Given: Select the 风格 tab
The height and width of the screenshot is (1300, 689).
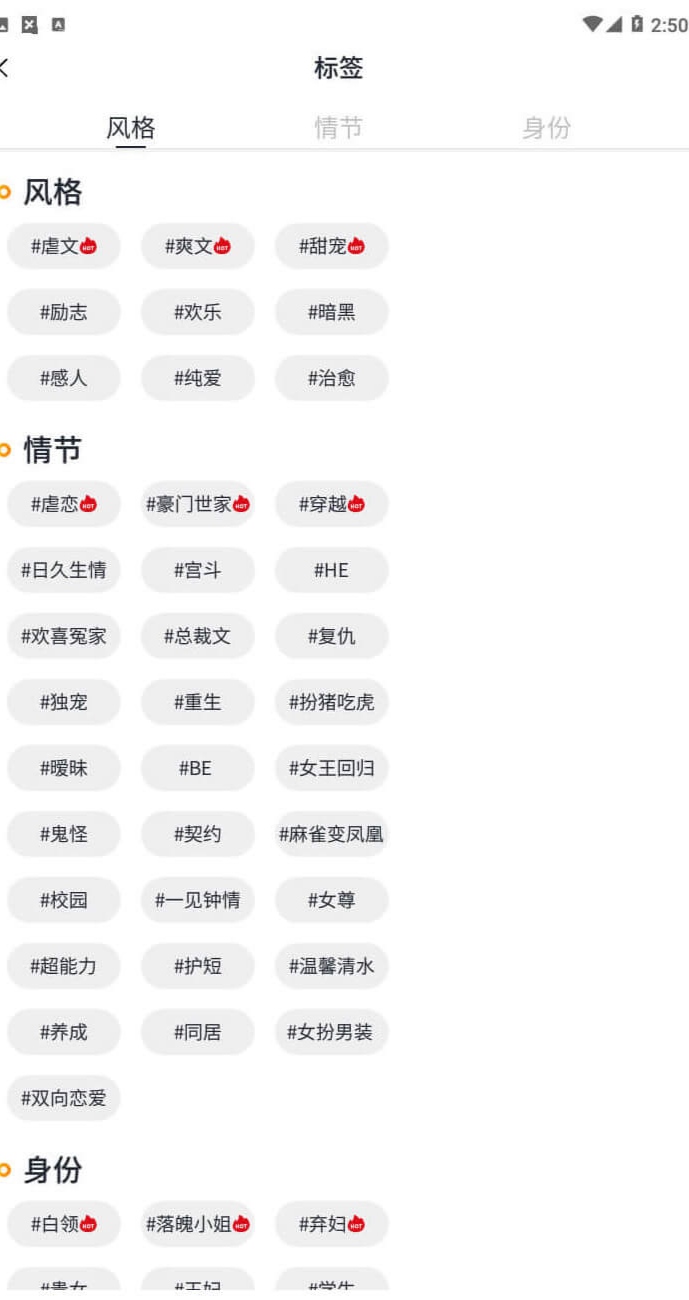Looking at the screenshot, I should [131, 128].
